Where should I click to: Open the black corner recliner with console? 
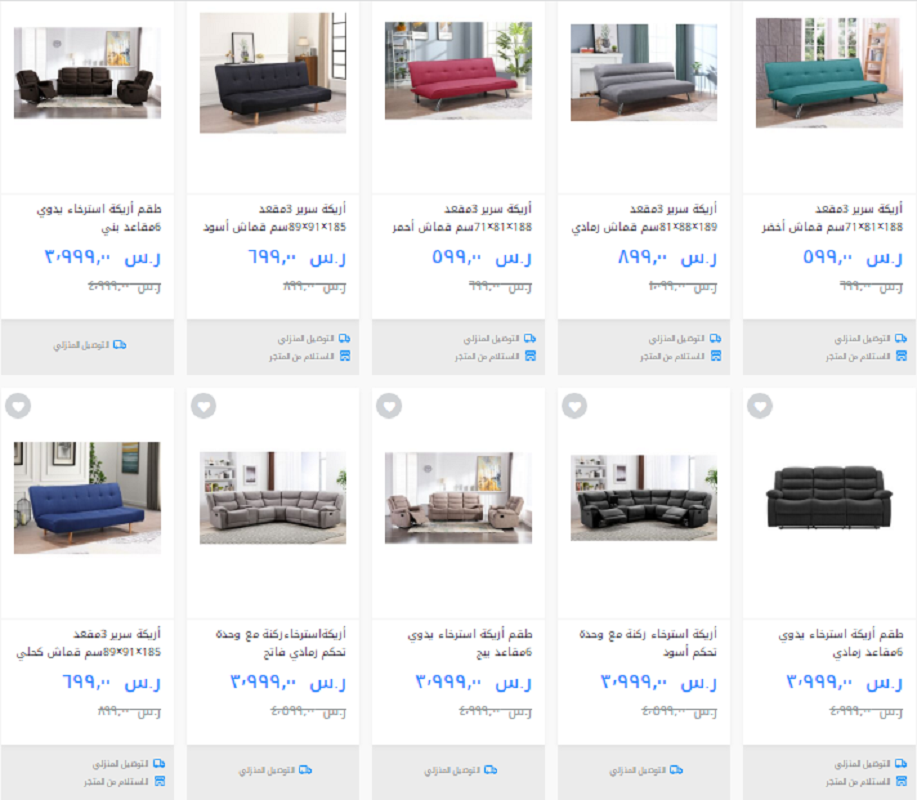pyautogui.click(x=644, y=497)
